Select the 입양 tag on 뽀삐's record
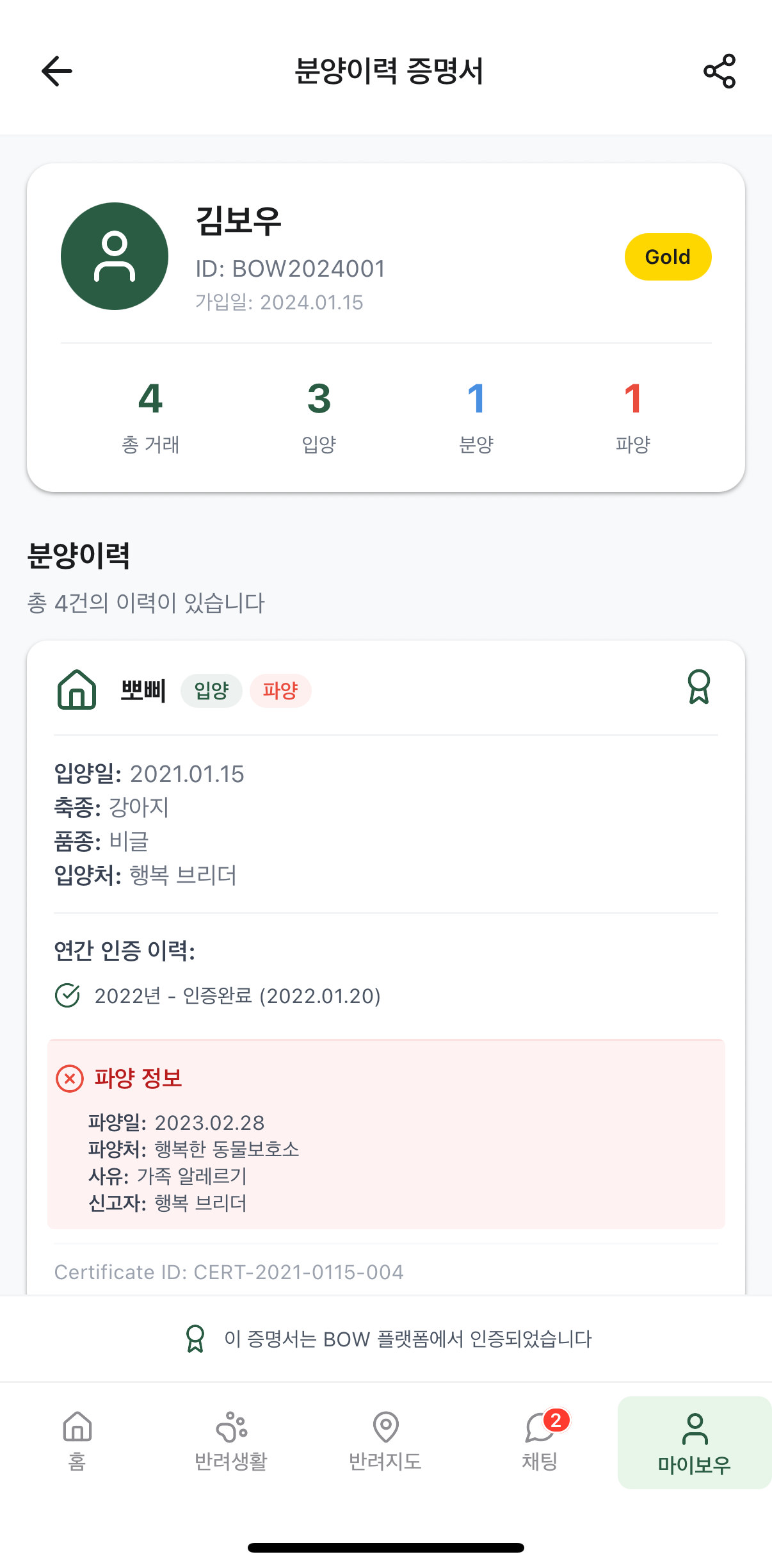Viewport: 772px width, 1568px height. click(211, 690)
